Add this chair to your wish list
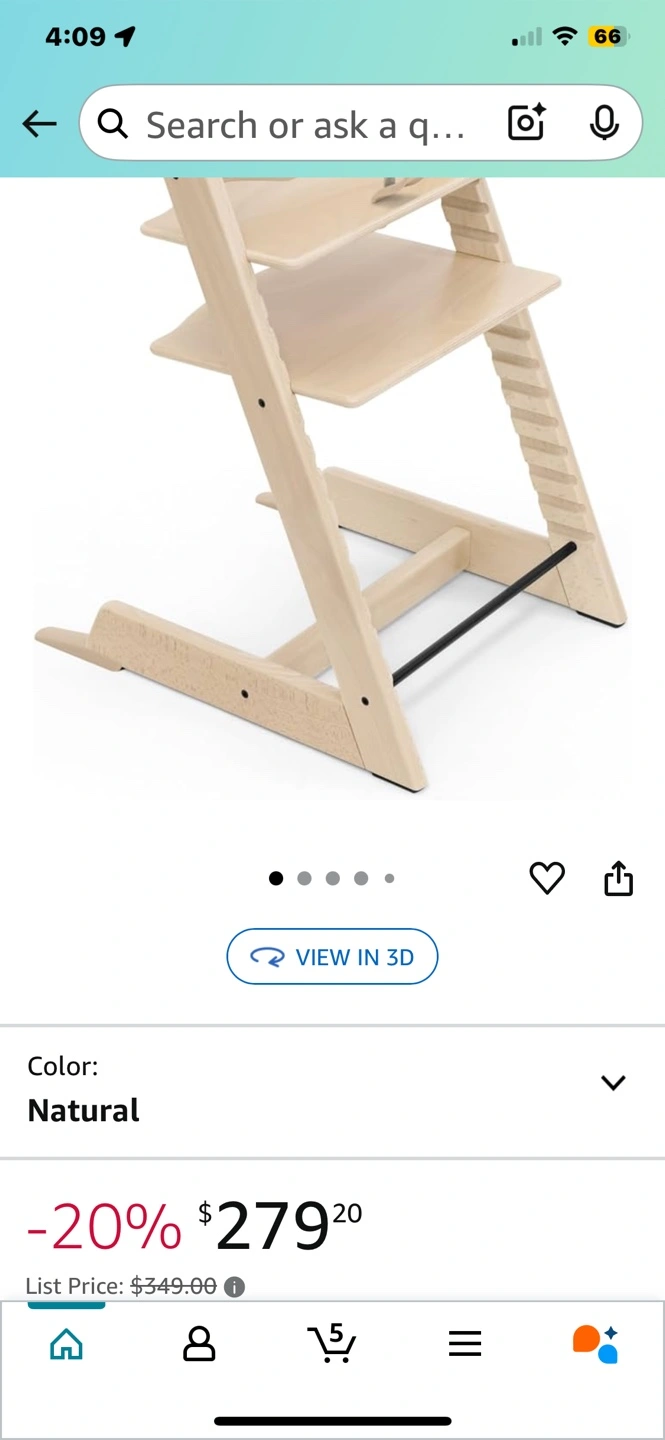The width and height of the screenshot is (665, 1440). pos(547,878)
